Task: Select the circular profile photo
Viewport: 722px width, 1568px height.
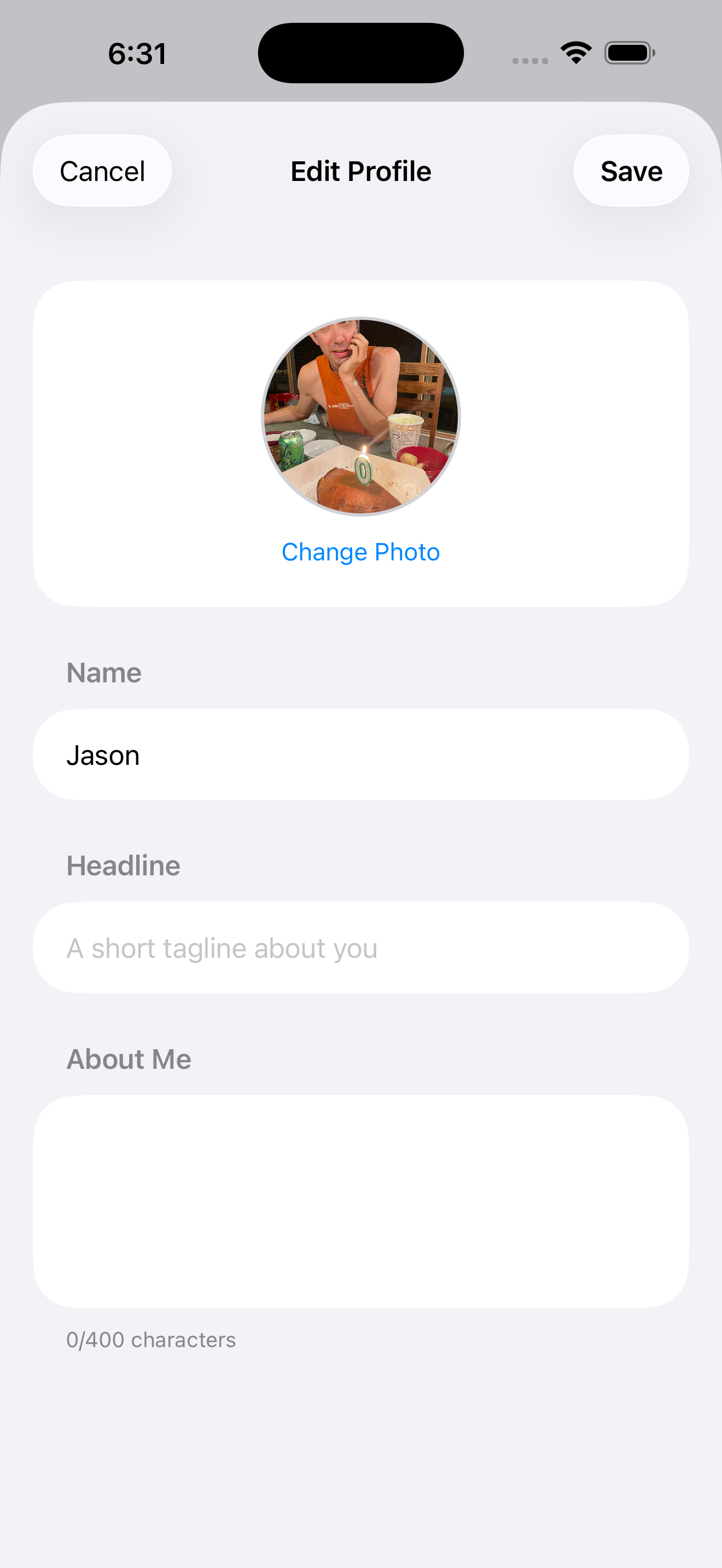Action: (360, 417)
